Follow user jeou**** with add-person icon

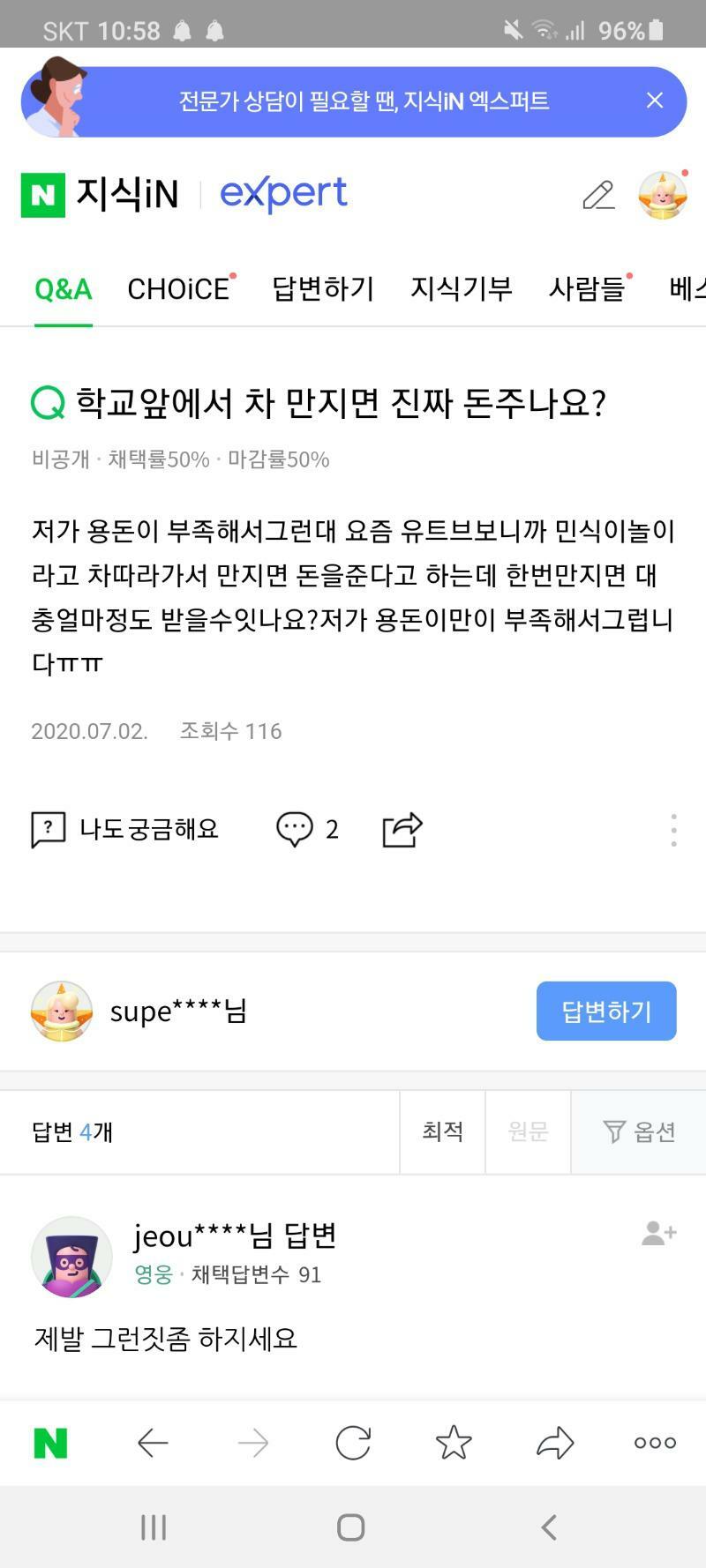point(658,1233)
